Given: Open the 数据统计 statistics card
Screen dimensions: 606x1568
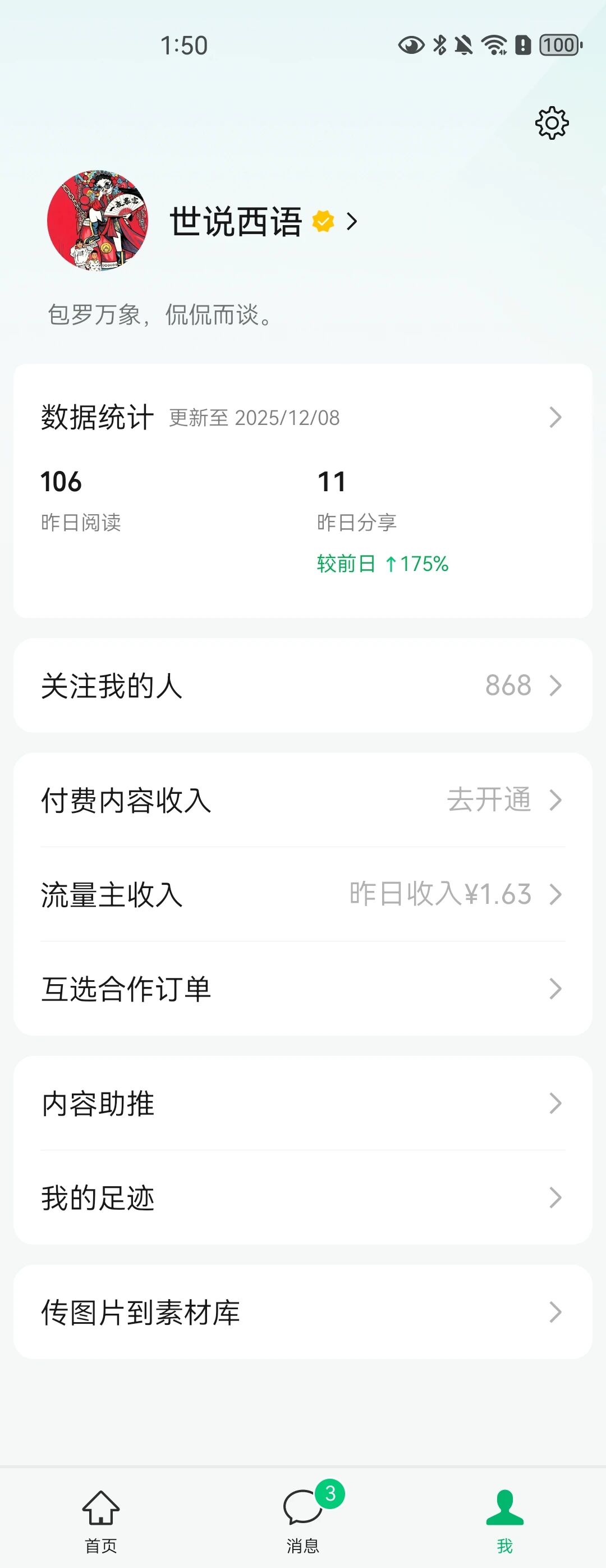Looking at the screenshot, I should click(303, 491).
